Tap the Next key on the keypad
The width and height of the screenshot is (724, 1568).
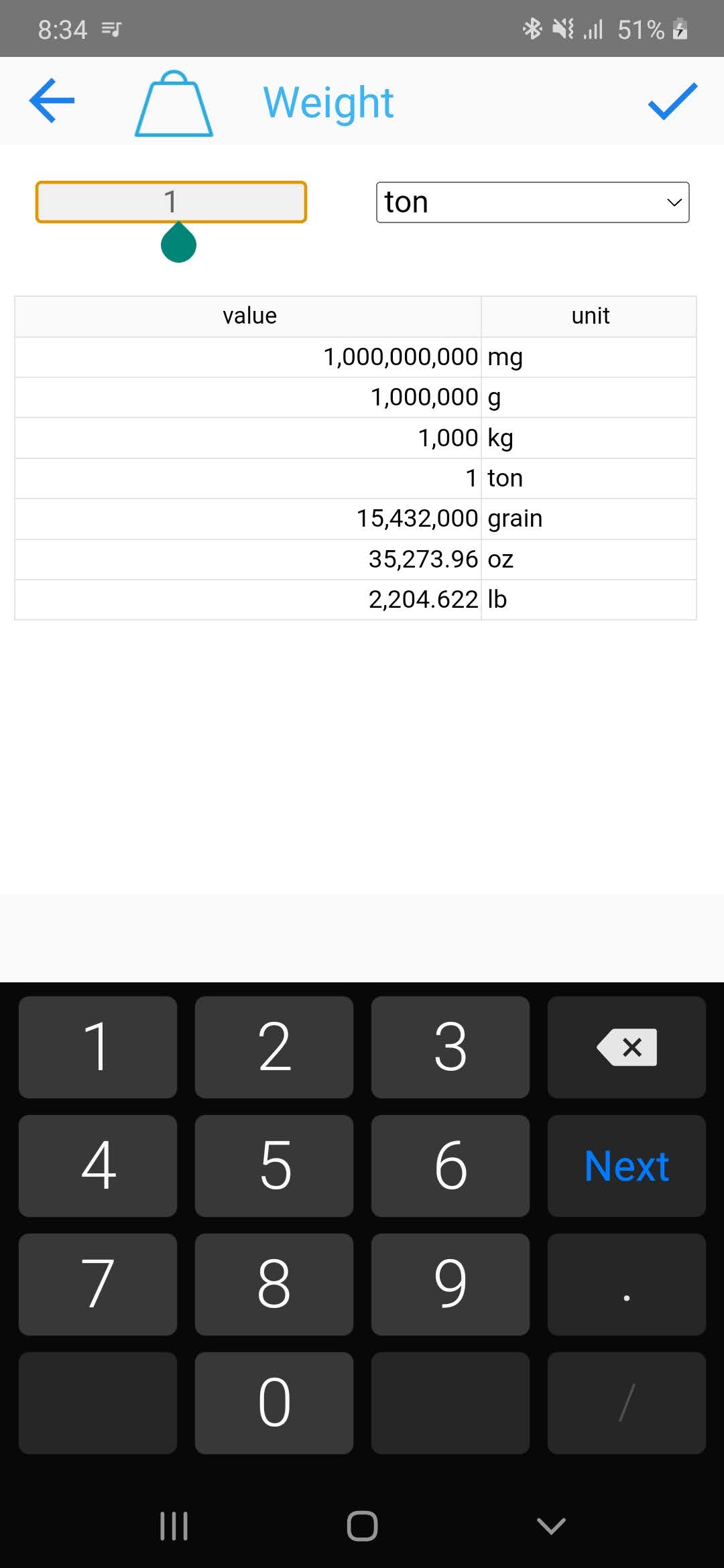[x=626, y=1166]
